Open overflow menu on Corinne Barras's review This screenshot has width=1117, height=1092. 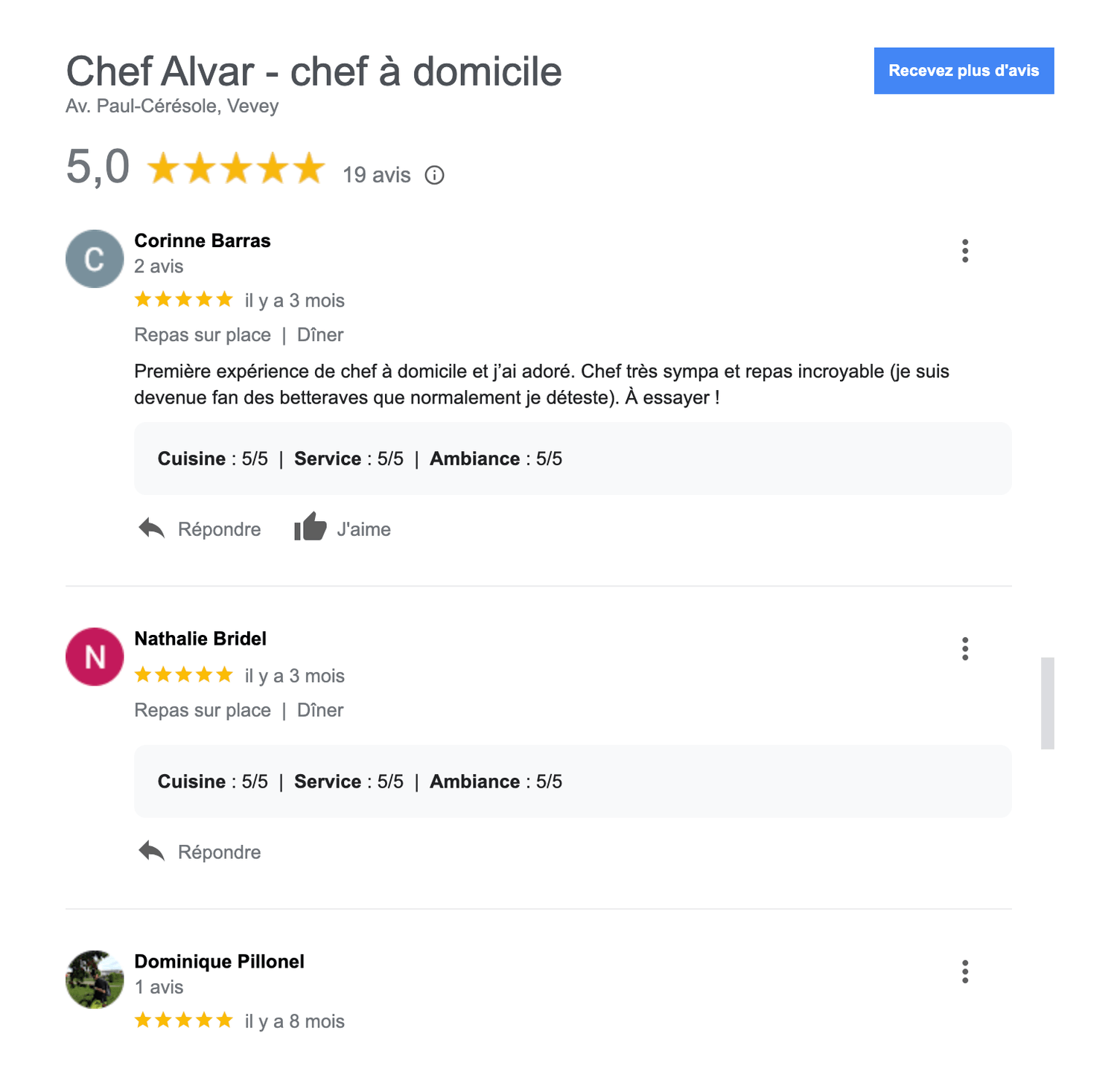tap(965, 251)
